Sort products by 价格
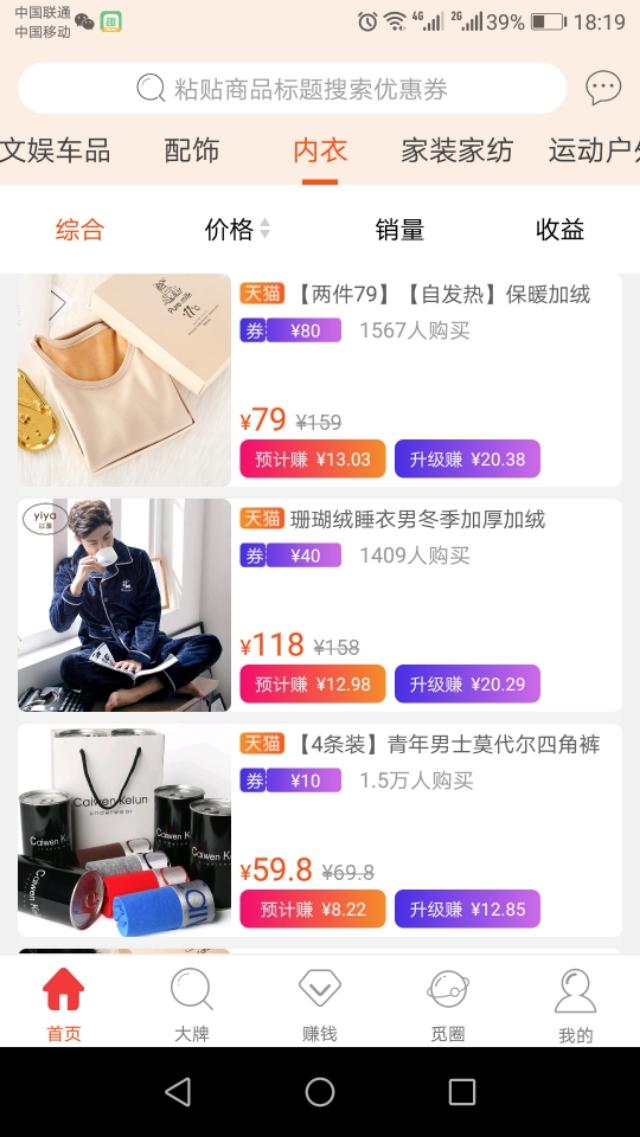640x1137 pixels. tap(236, 230)
